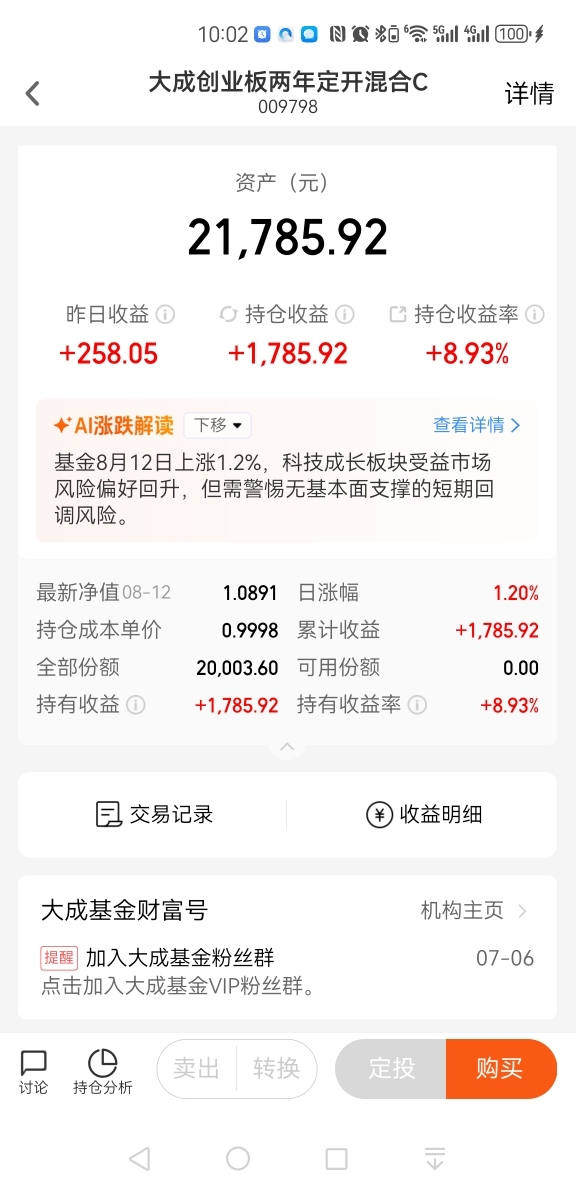The width and height of the screenshot is (576, 1188).
Task: Open 持仓分析 holdings analysis
Action: click(x=102, y=1072)
